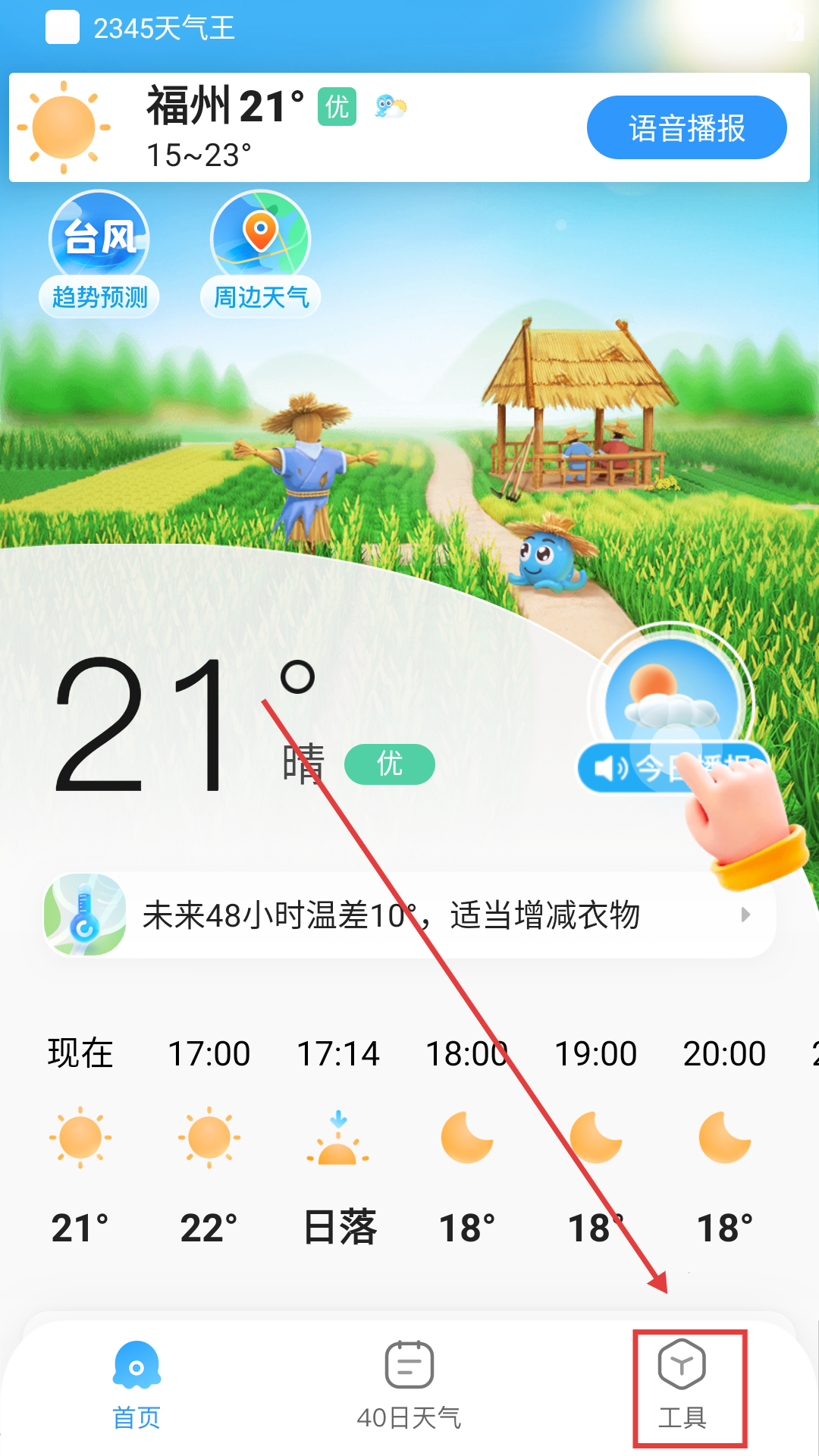Open 台风 趋势预测 typhoon forecast

(99, 254)
